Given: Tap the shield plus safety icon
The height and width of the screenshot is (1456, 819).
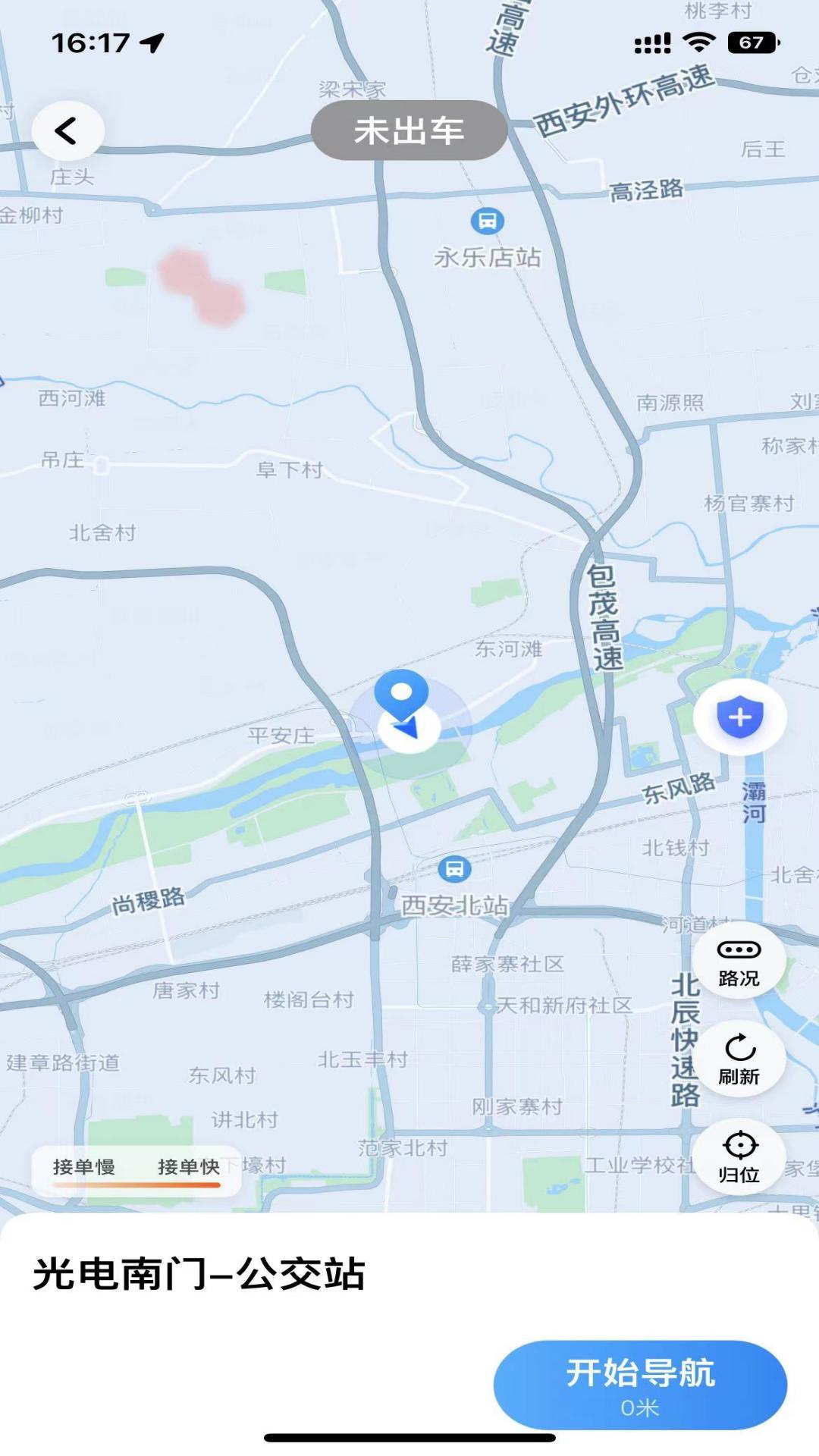Looking at the screenshot, I should pyautogui.click(x=739, y=717).
